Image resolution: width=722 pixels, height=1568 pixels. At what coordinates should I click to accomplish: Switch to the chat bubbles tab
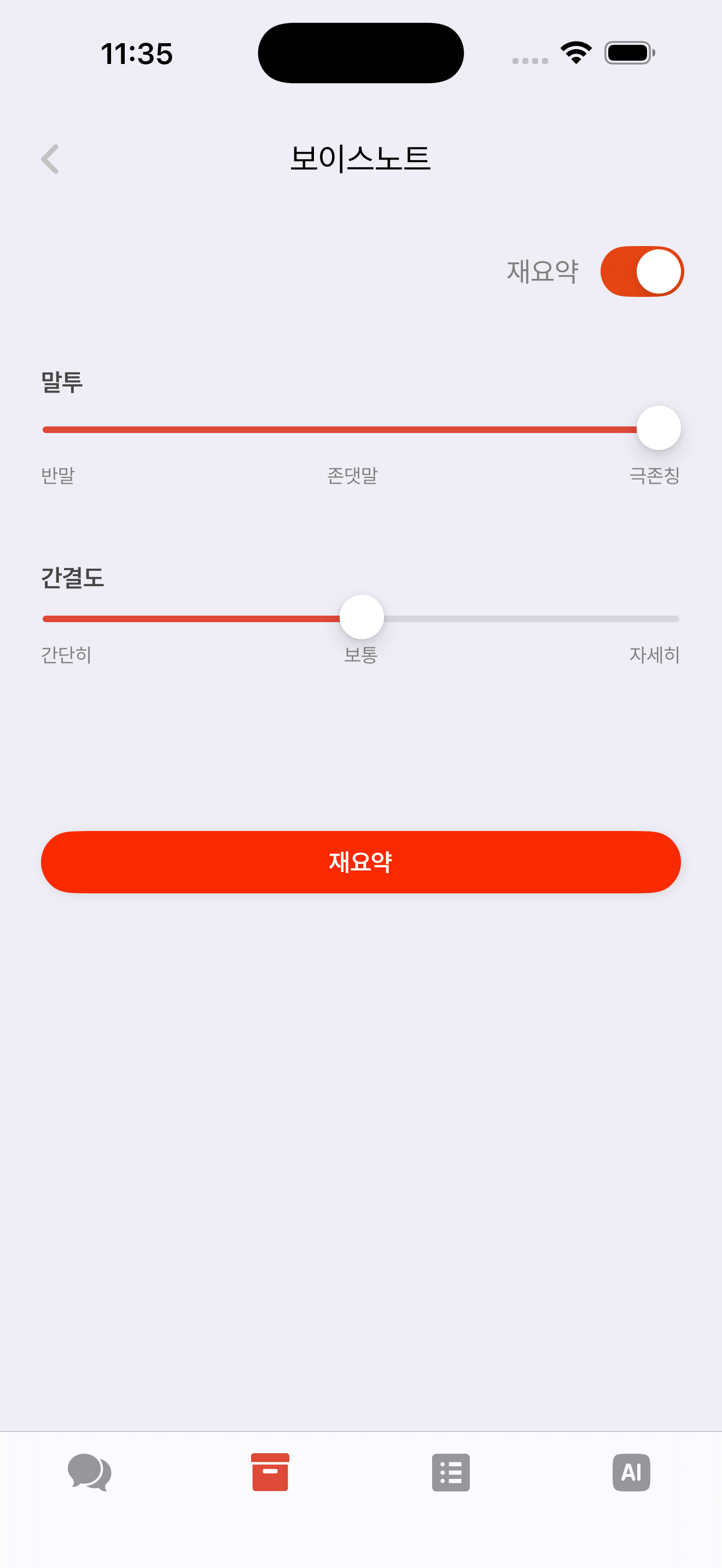tap(90, 1472)
